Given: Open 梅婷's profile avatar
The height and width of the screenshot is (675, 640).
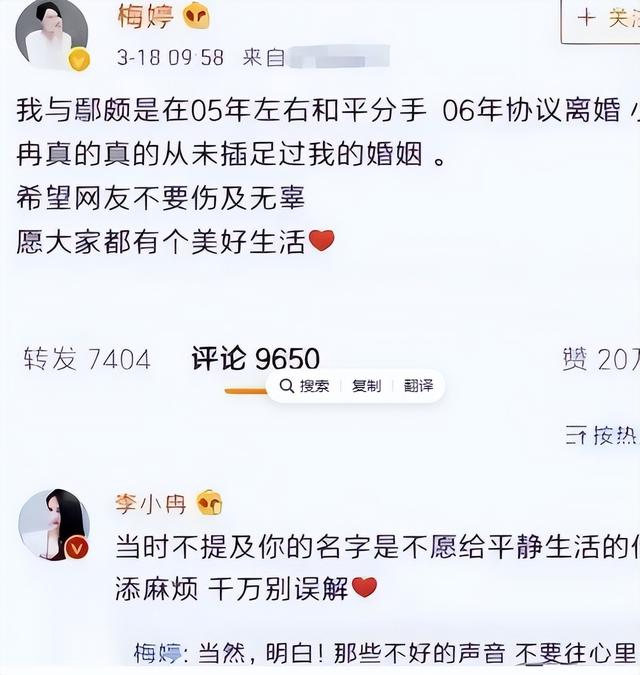Looking at the screenshot, I should click(x=51, y=37).
